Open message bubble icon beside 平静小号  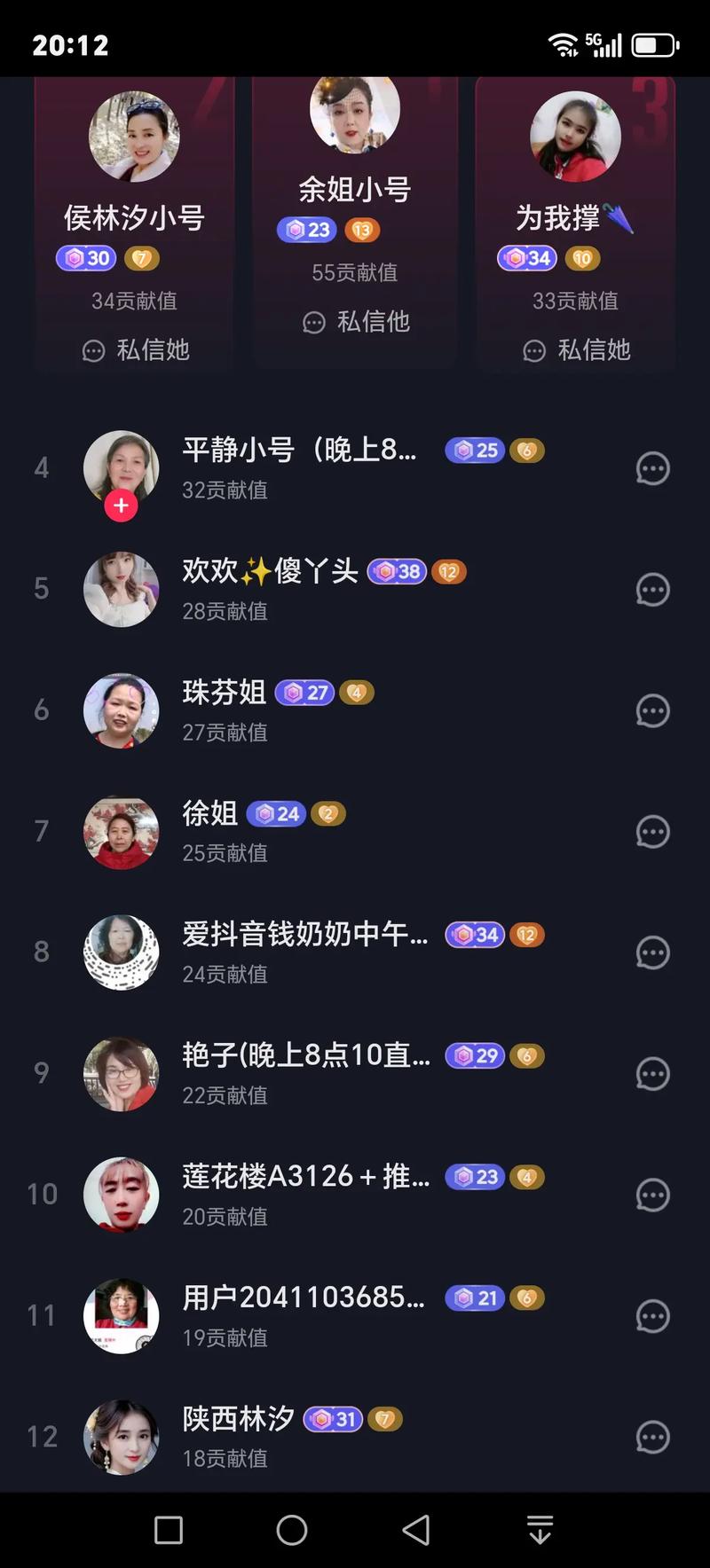pos(652,467)
